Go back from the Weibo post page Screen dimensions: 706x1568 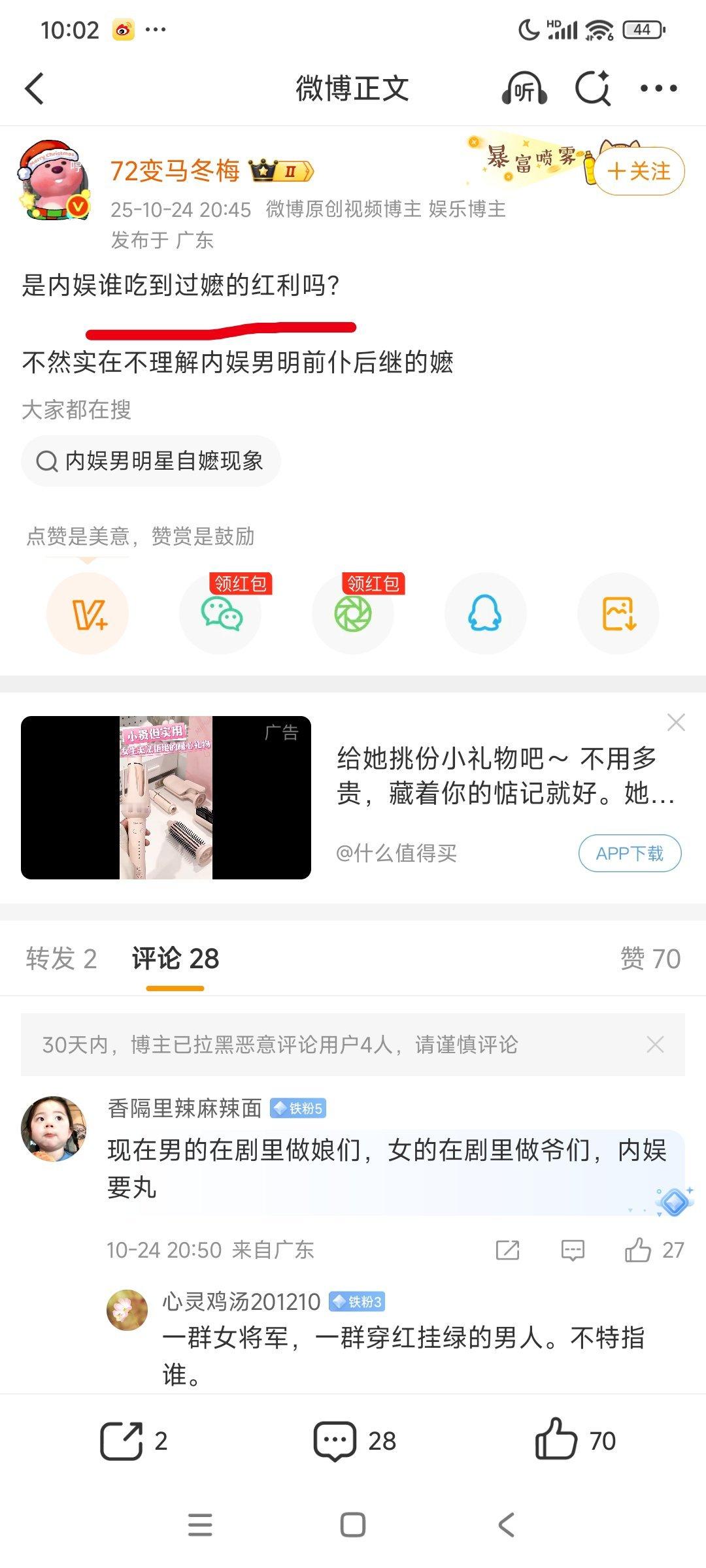[35, 88]
